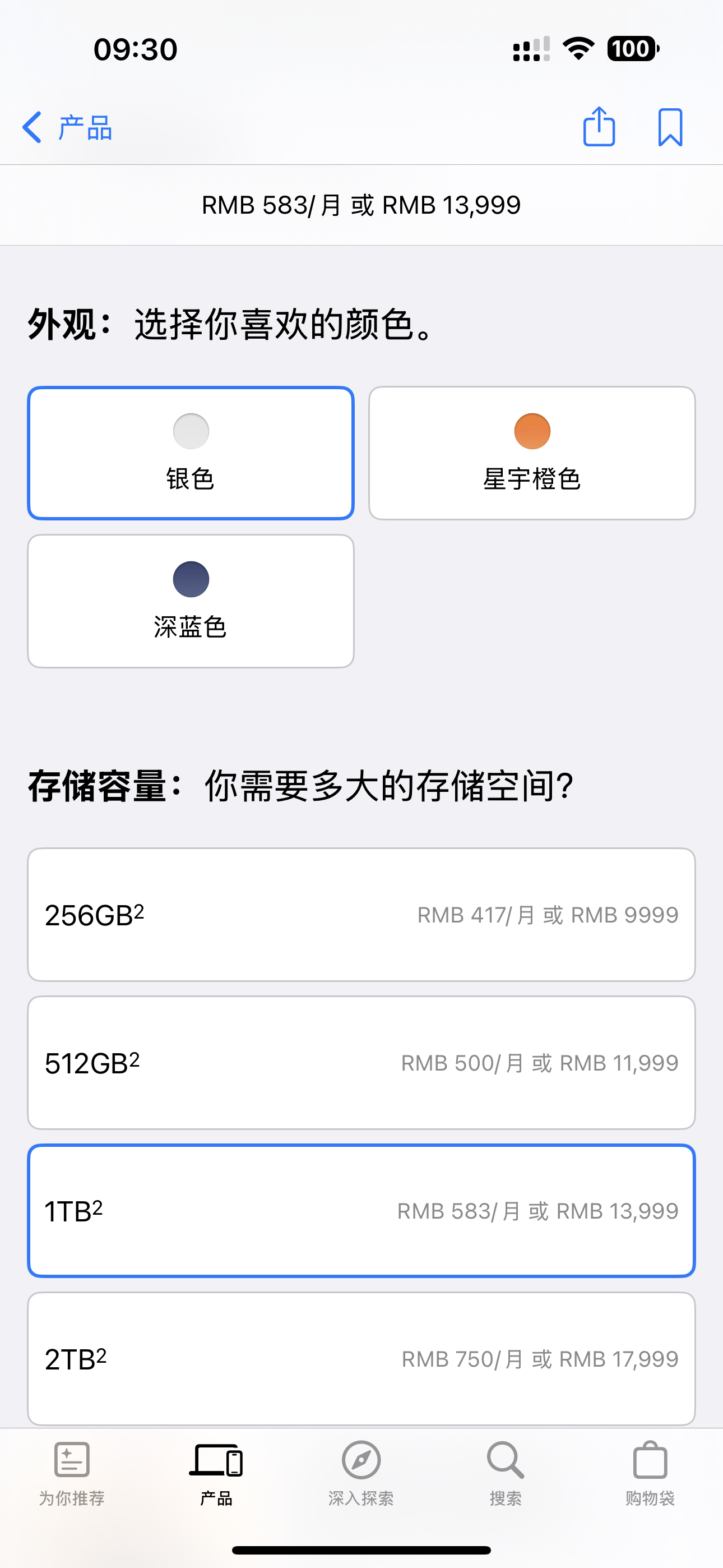This screenshot has width=723, height=1568.
Task: Choose 星宇橙色 color
Action: tap(532, 453)
